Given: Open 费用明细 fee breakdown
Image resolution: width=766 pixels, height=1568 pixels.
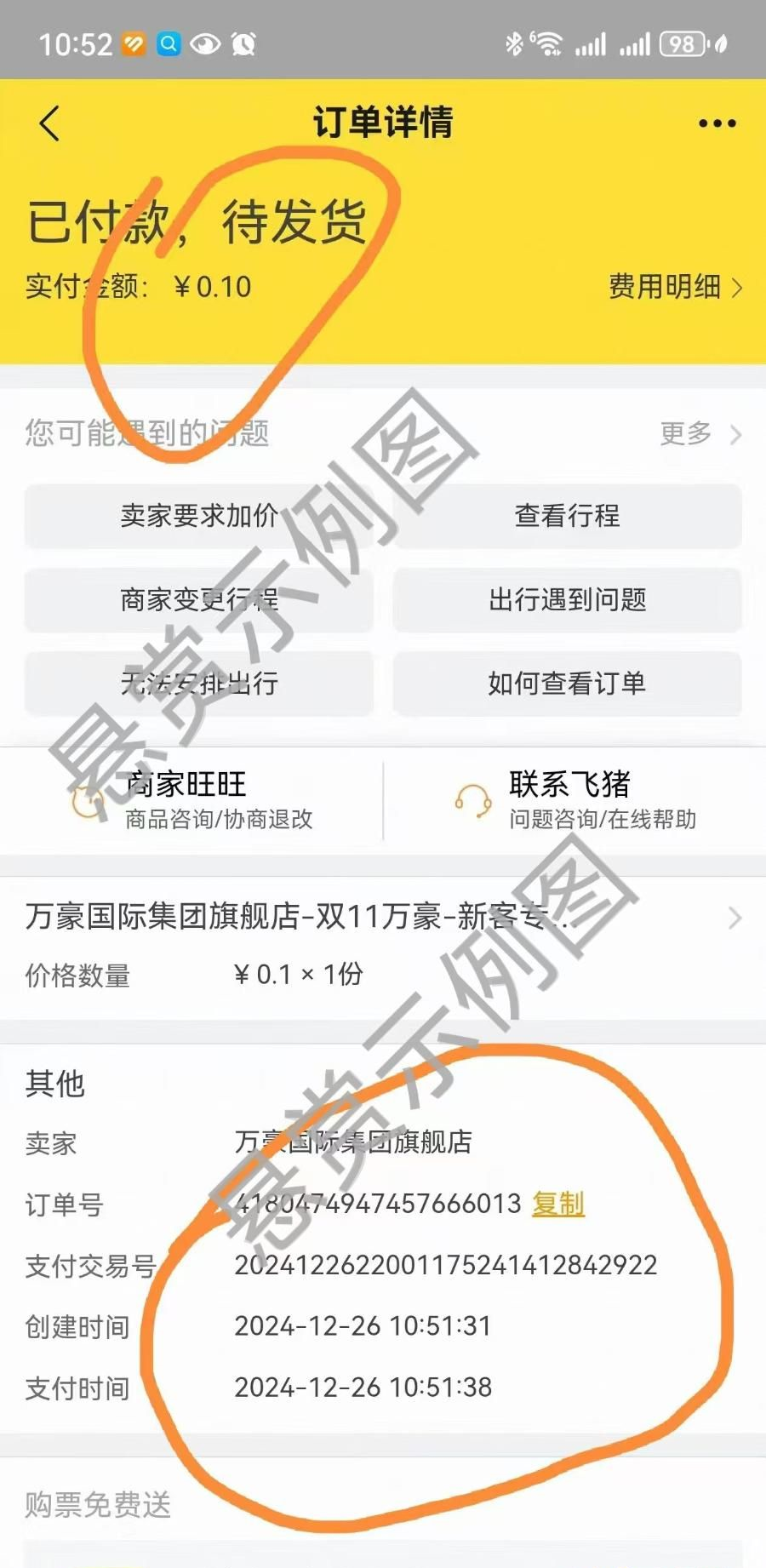Looking at the screenshot, I should (x=674, y=287).
